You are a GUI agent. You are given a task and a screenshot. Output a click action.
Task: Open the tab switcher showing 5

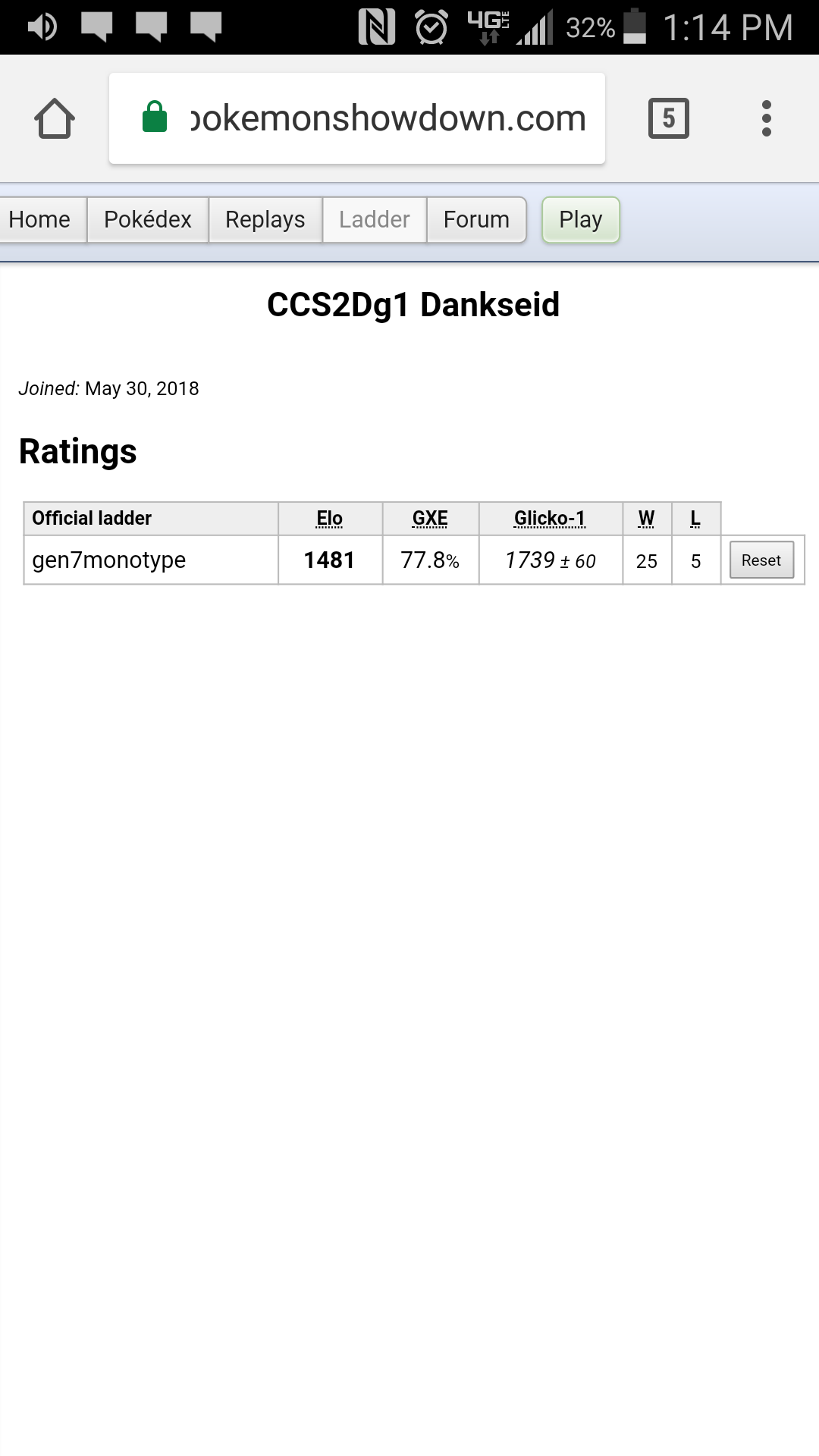coord(669,118)
